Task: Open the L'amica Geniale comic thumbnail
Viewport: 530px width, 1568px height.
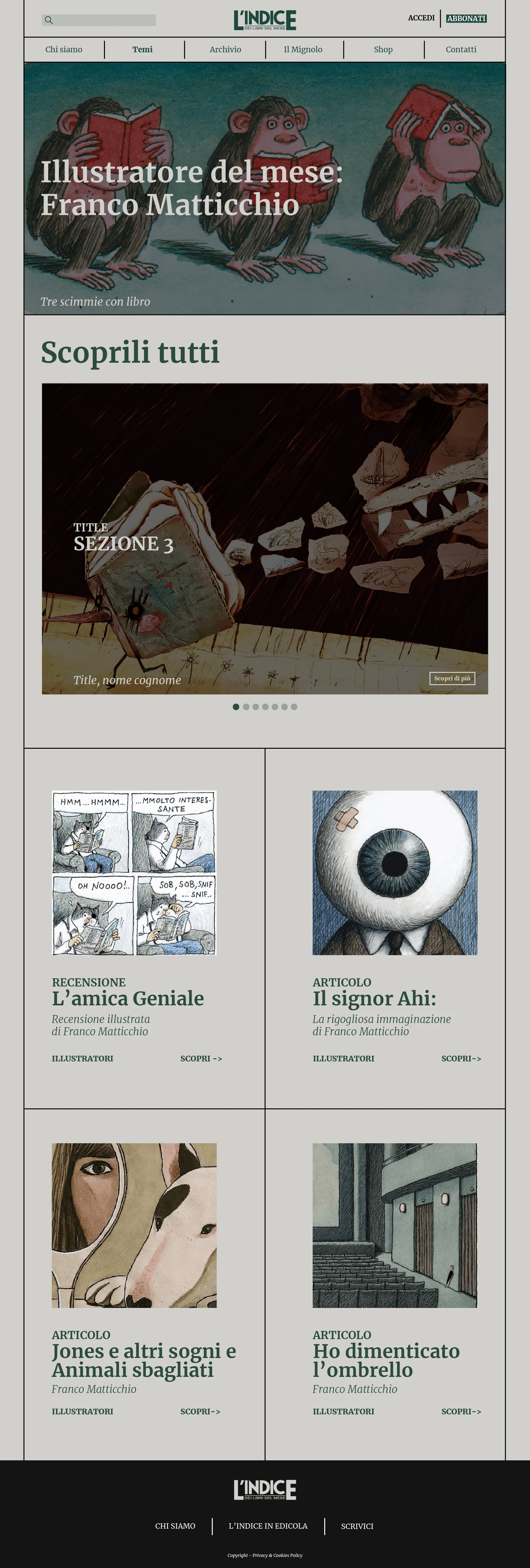Action: [134, 872]
